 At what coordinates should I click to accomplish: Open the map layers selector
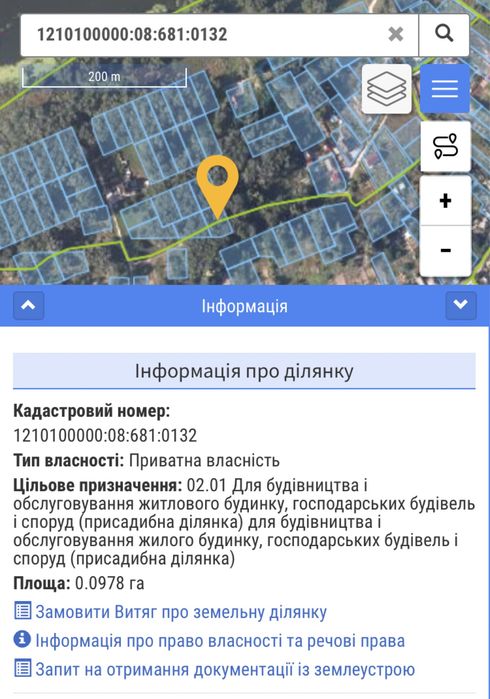click(387, 89)
